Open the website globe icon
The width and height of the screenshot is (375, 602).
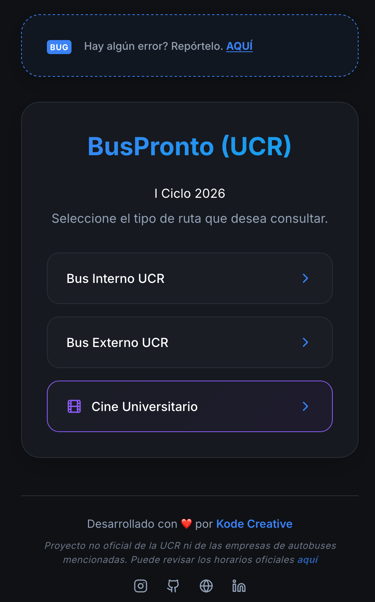pos(206,586)
